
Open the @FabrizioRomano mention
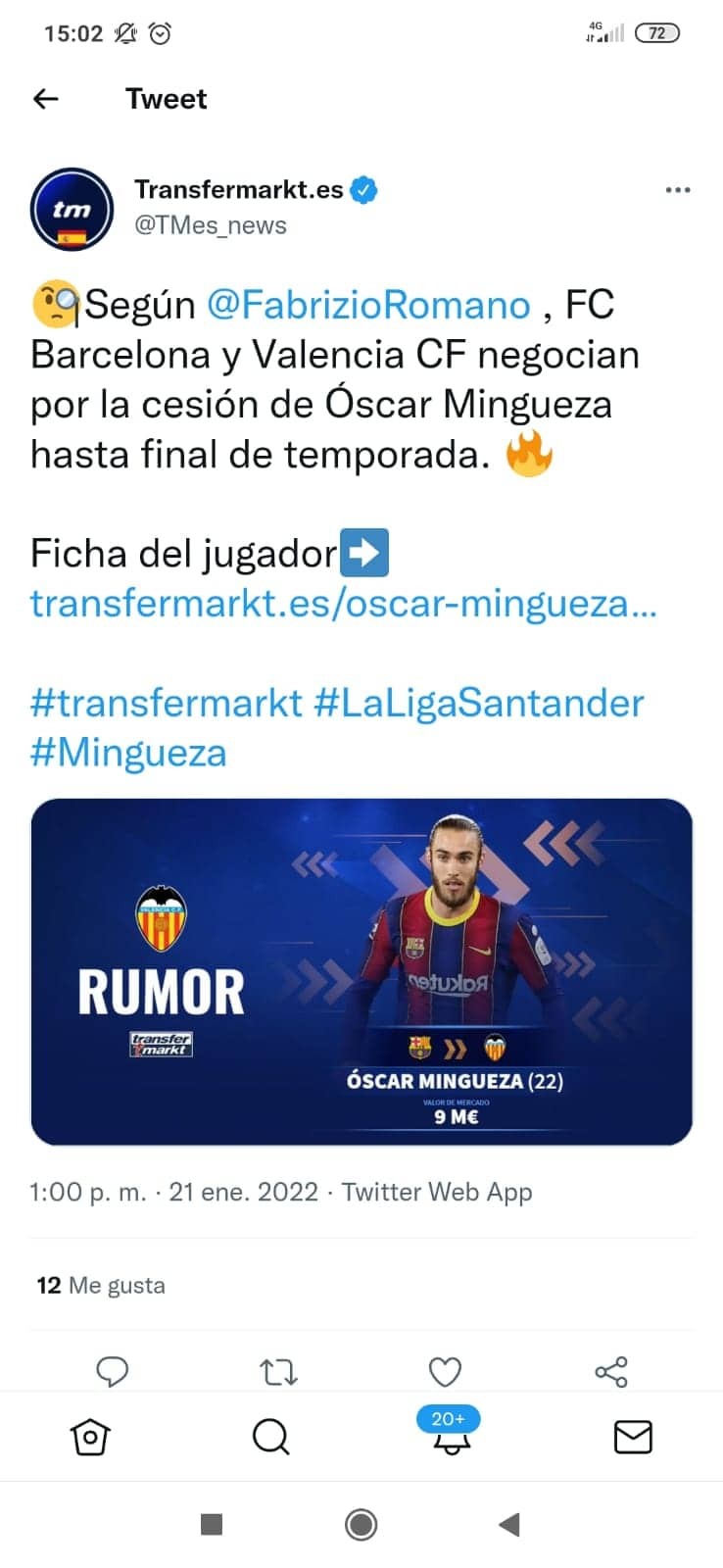[x=368, y=305]
